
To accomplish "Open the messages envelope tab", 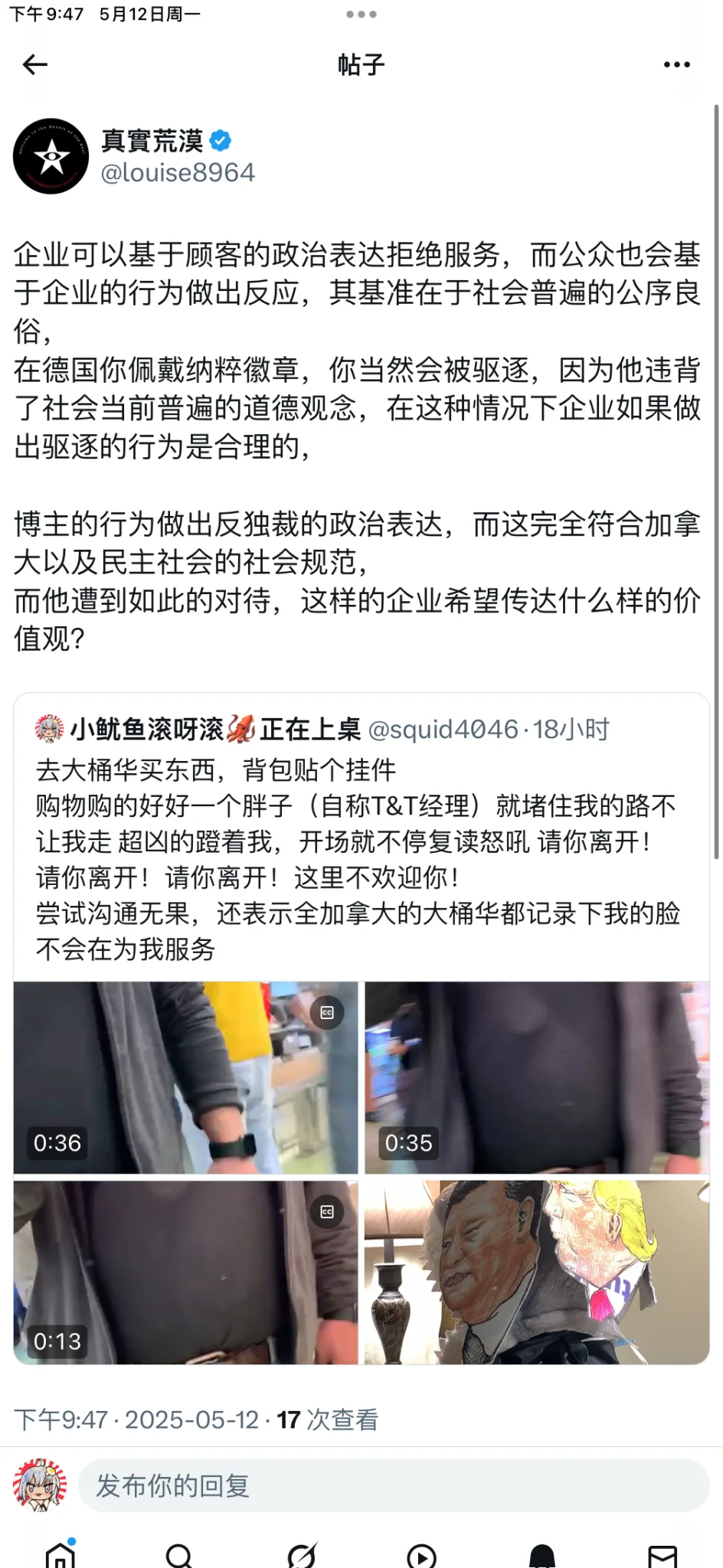I will [x=662, y=1556].
